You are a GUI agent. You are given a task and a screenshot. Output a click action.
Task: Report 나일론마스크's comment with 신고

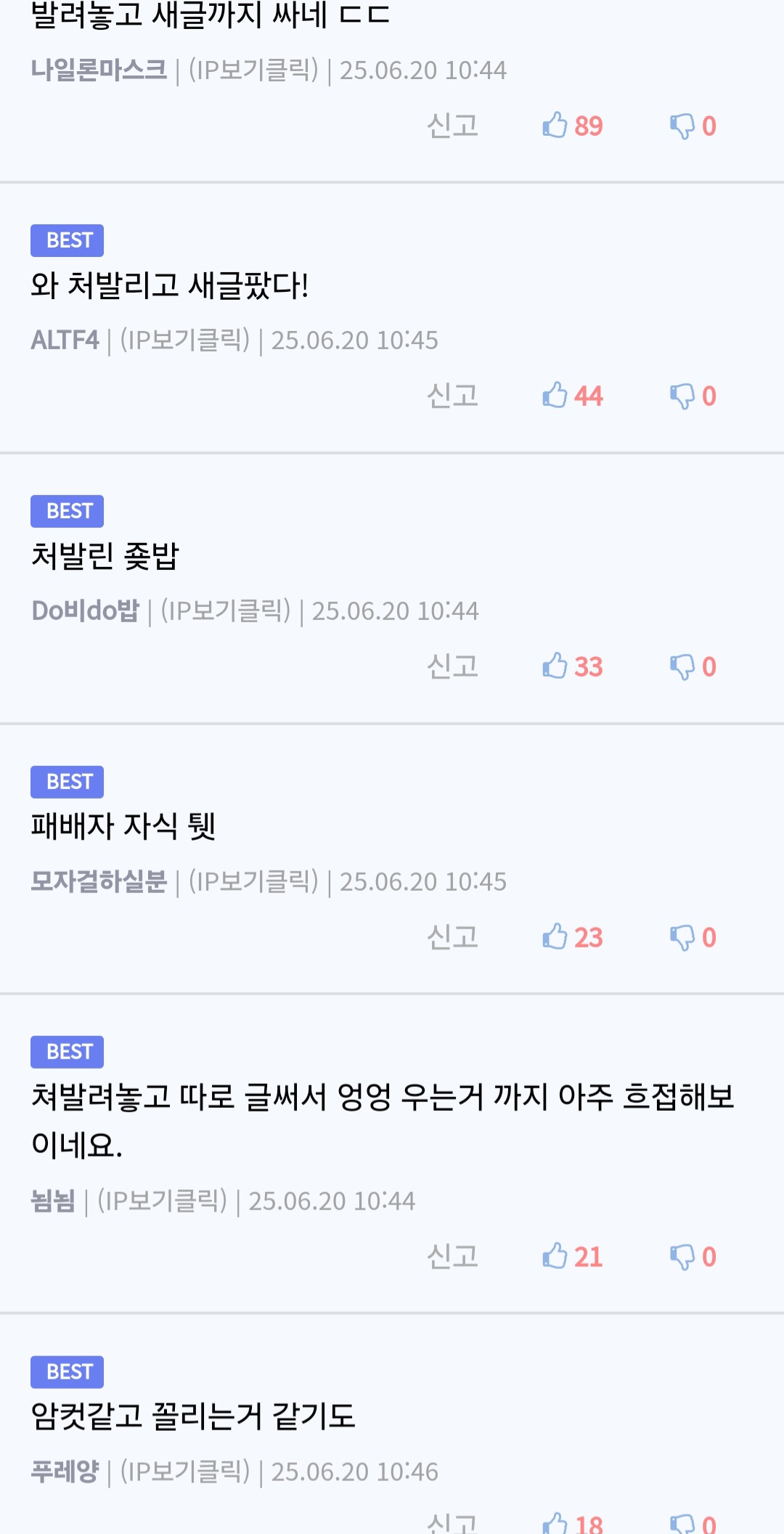(x=452, y=126)
